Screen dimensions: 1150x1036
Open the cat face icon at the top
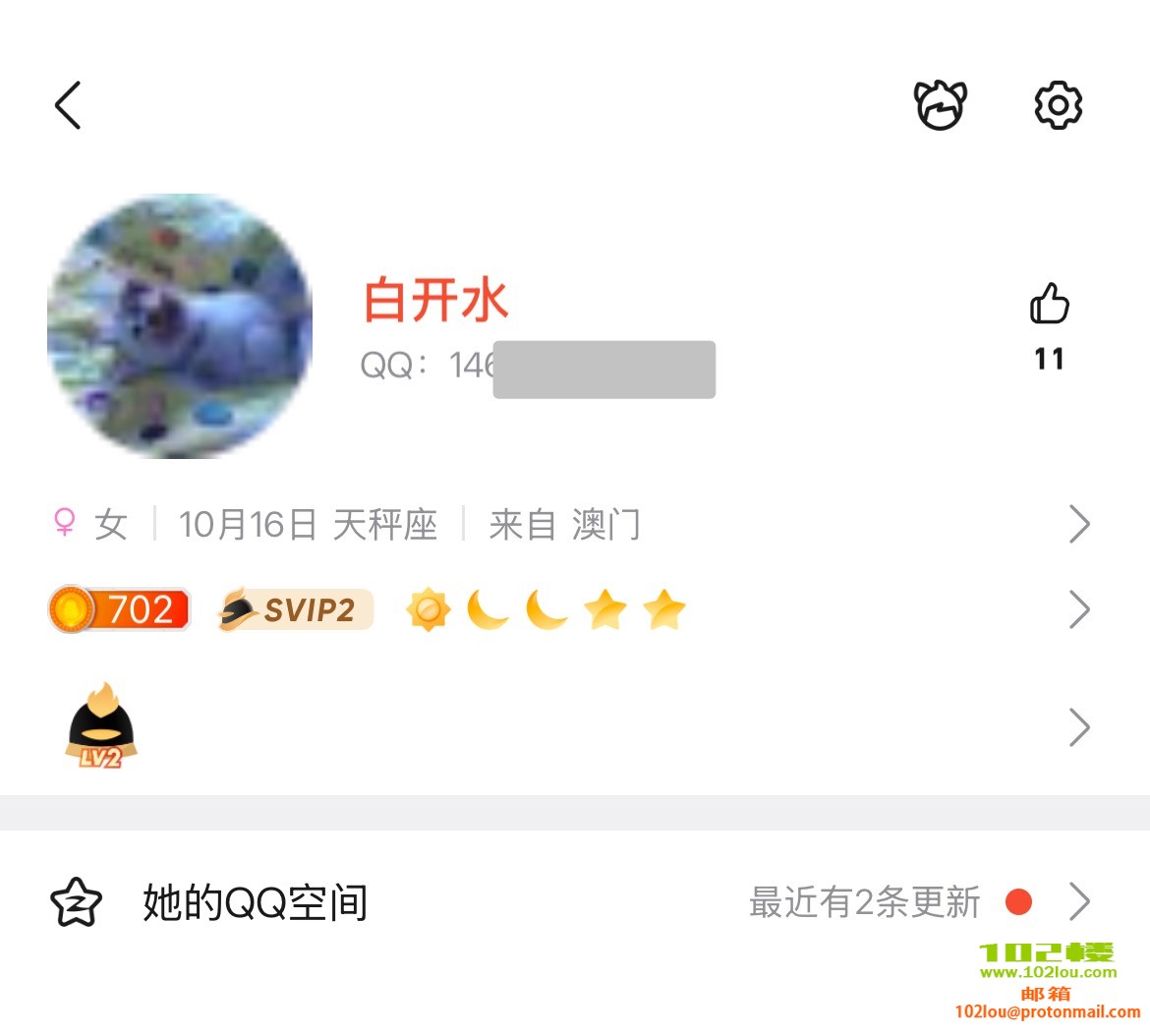tap(941, 105)
